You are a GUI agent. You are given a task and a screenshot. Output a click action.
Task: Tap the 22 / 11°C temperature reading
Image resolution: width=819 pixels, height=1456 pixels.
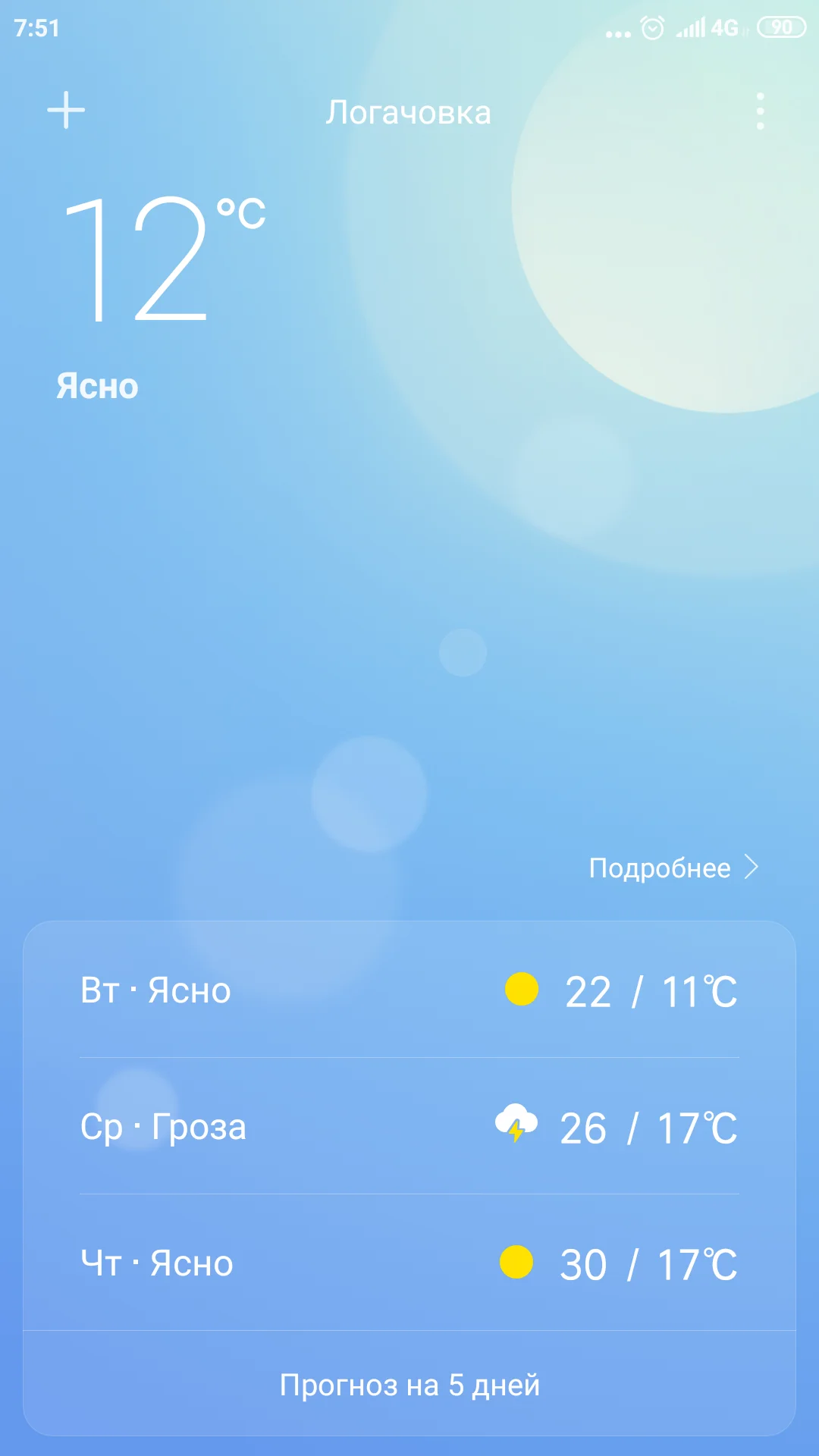point(651,990)
